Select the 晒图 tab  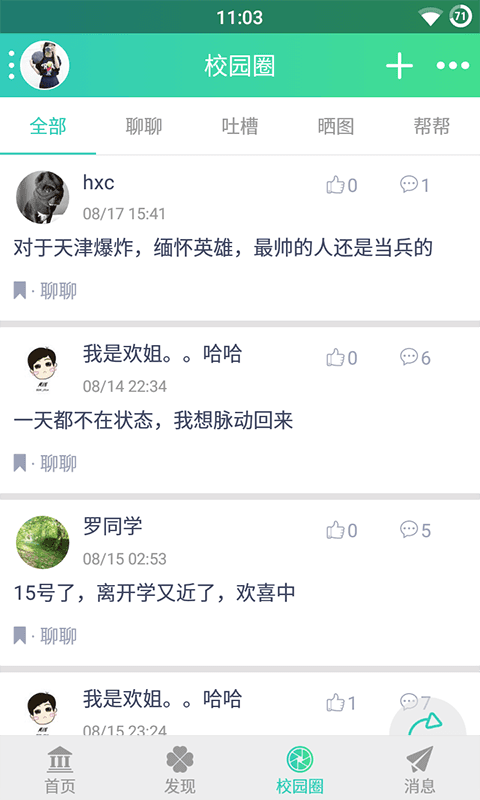336,126
